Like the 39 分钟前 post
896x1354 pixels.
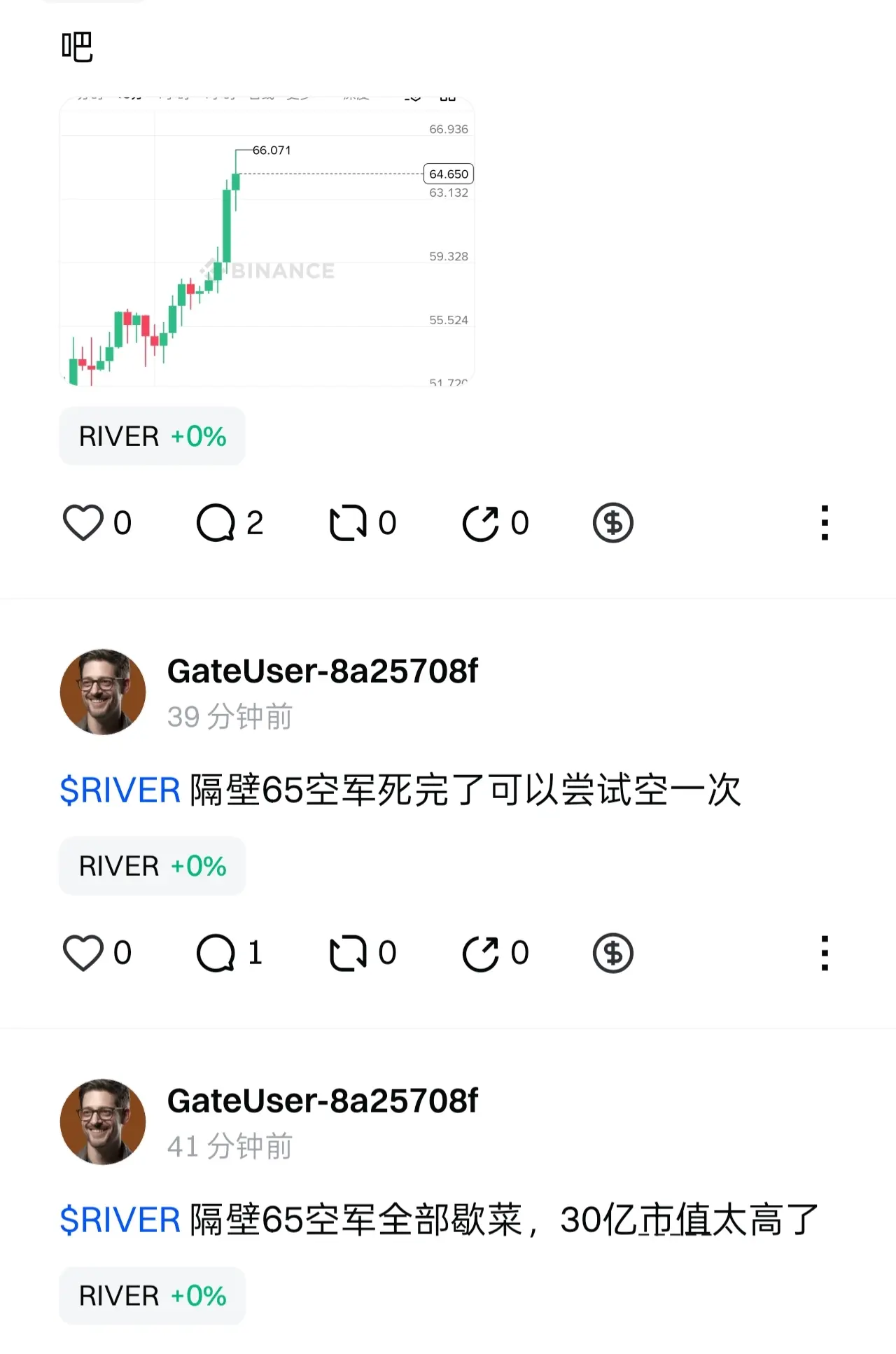pos(83,953)
